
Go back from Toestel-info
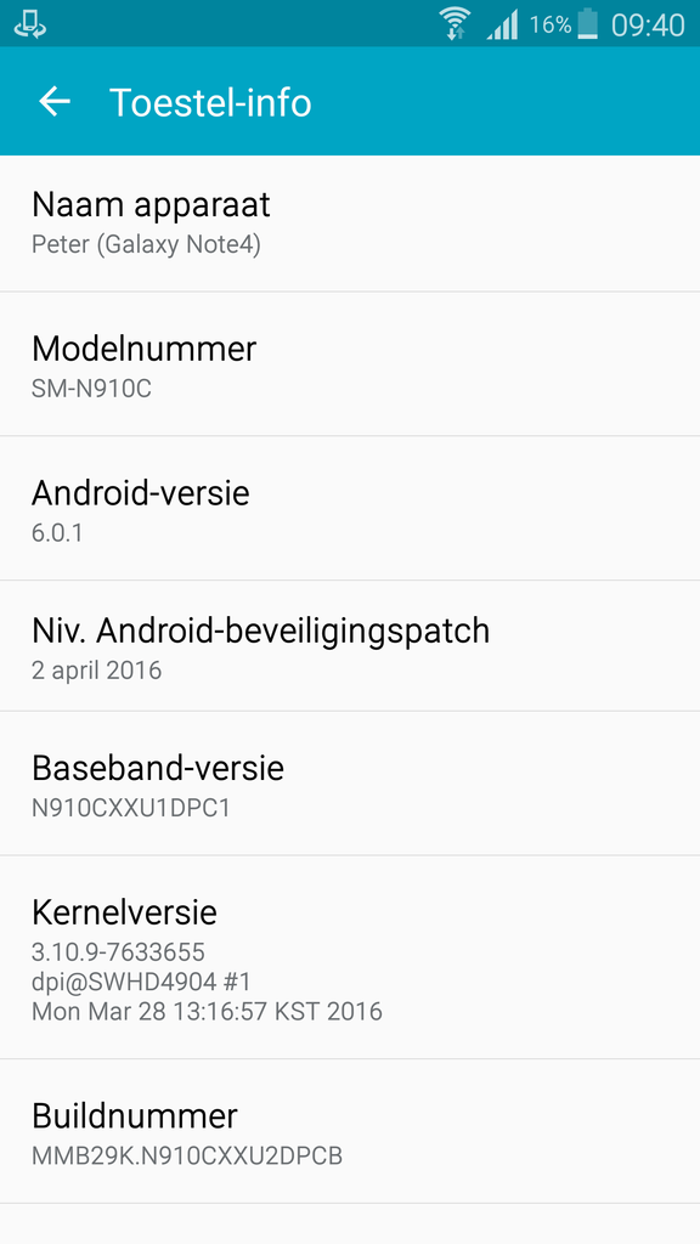[55, 102]
